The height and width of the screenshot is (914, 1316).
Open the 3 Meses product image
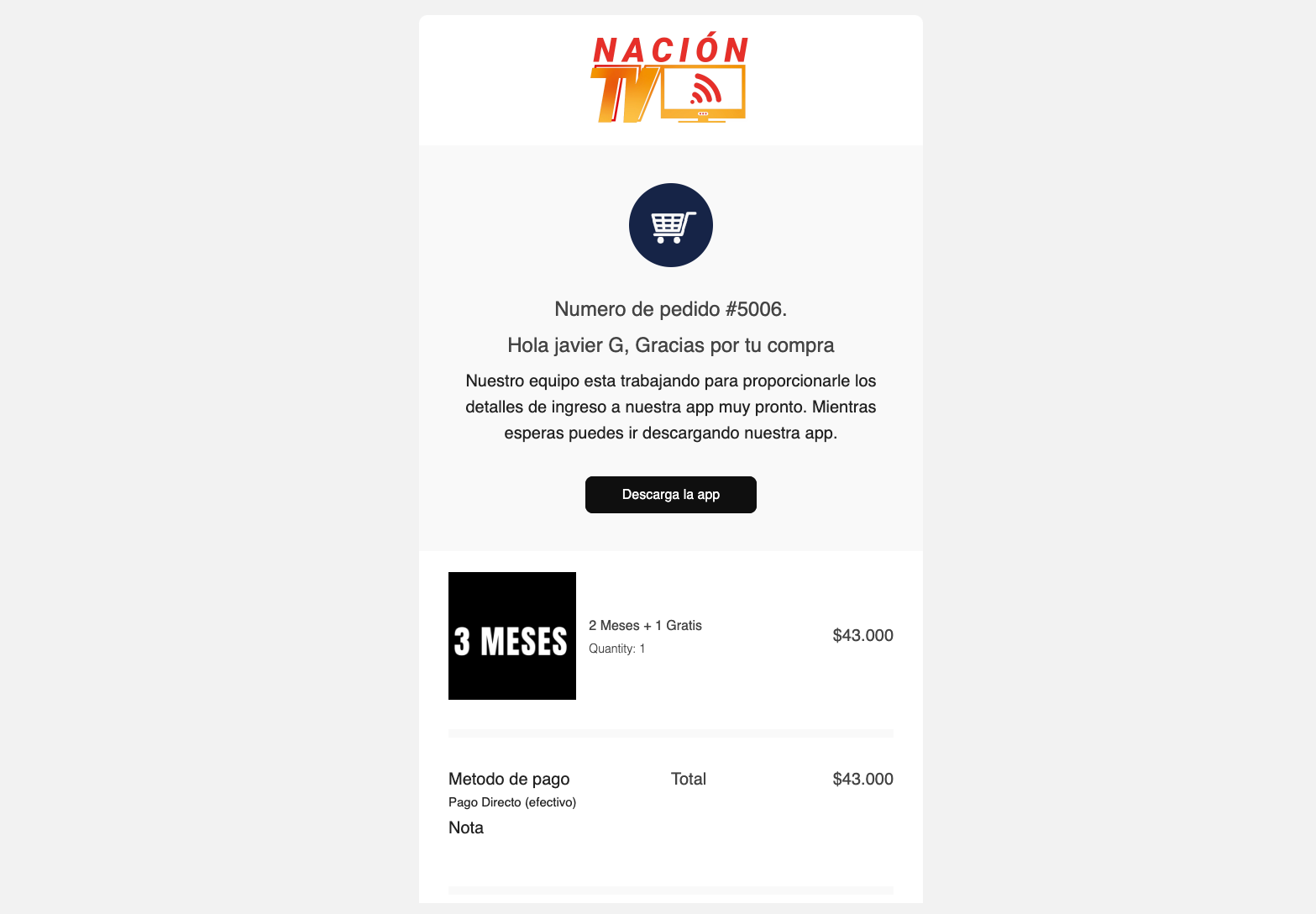coord(511,636)
